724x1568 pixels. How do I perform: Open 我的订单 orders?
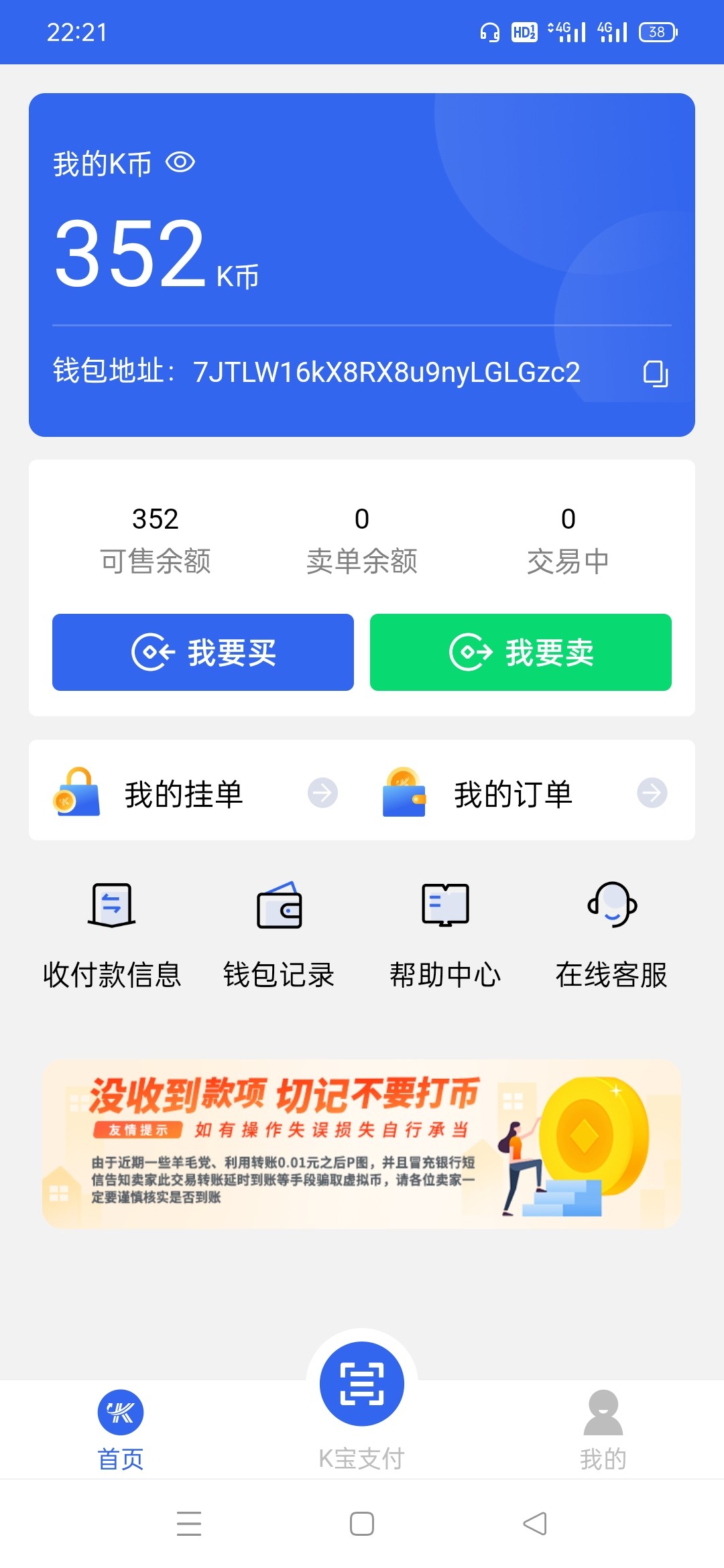tap(525, 793)
